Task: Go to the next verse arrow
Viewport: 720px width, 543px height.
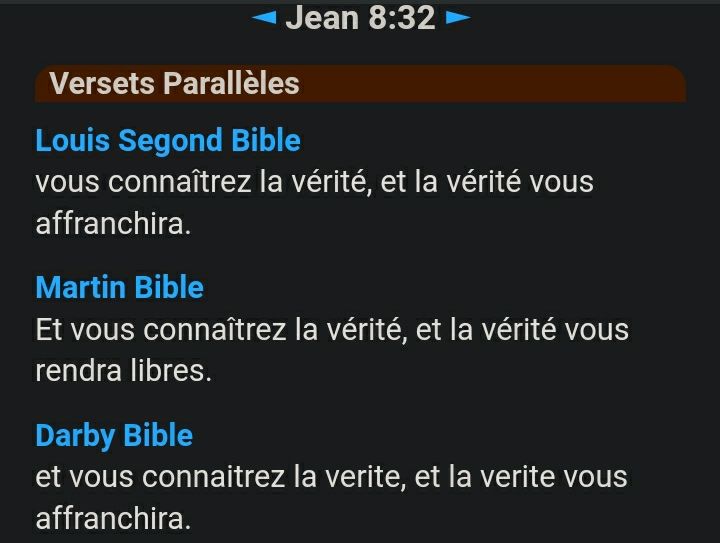Action: click(457, 18)
